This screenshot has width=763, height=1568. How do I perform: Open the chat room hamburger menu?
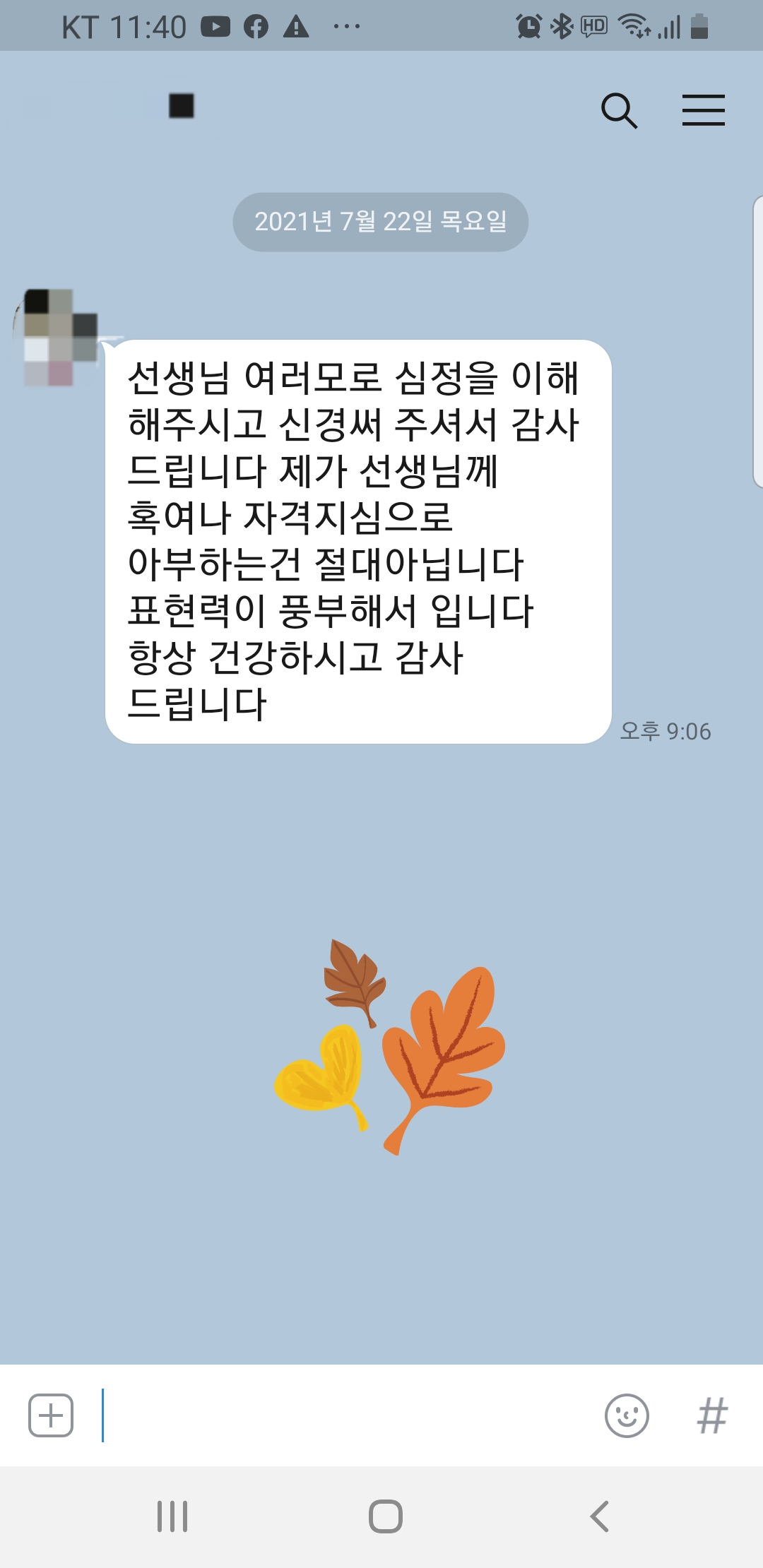click(x=703, y=111)
